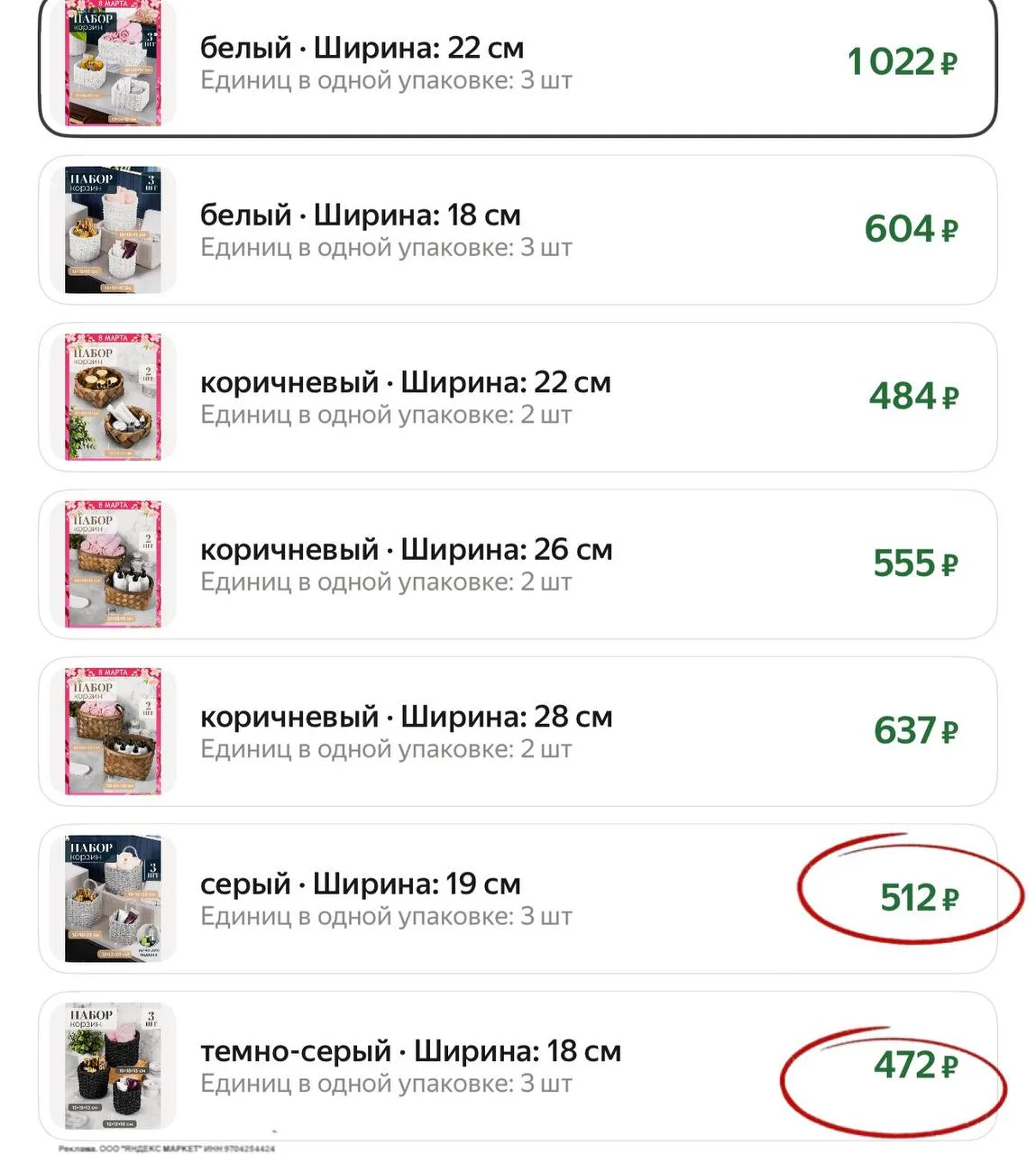Choose the белый Ширина: 18 см option
Image resolution: width=1036 pixels, height=1154 pixels.
point(518,230)
